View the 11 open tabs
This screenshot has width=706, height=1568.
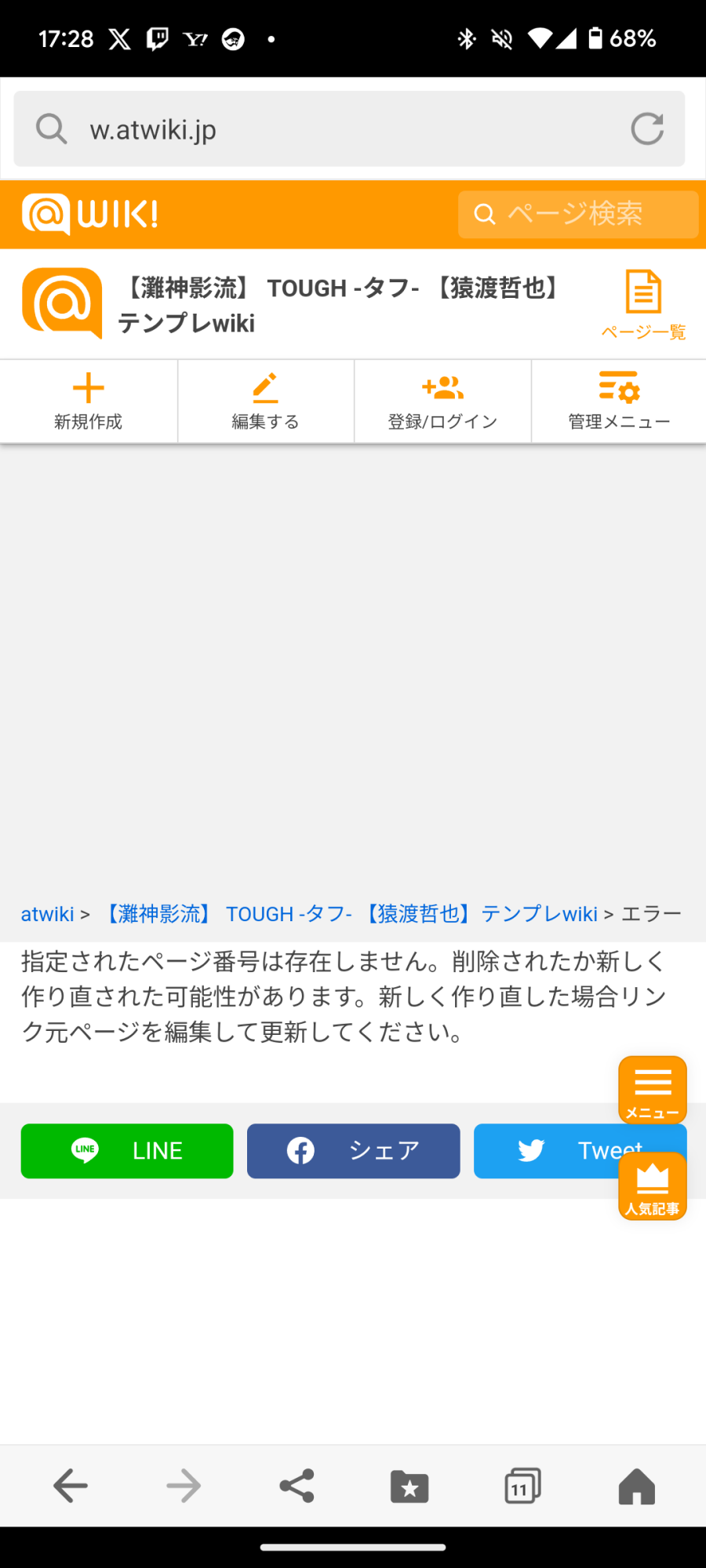[522, 1486]
